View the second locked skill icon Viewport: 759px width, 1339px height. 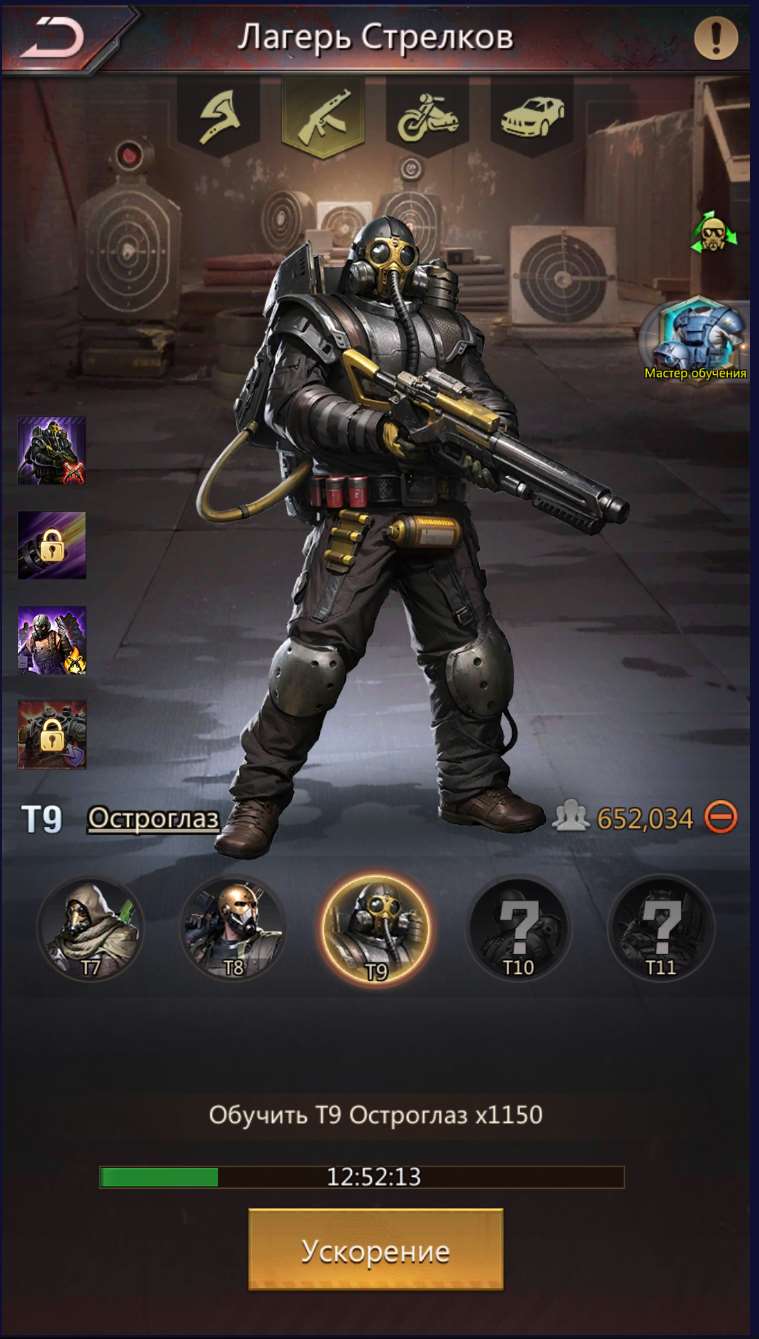pos(52,545)
